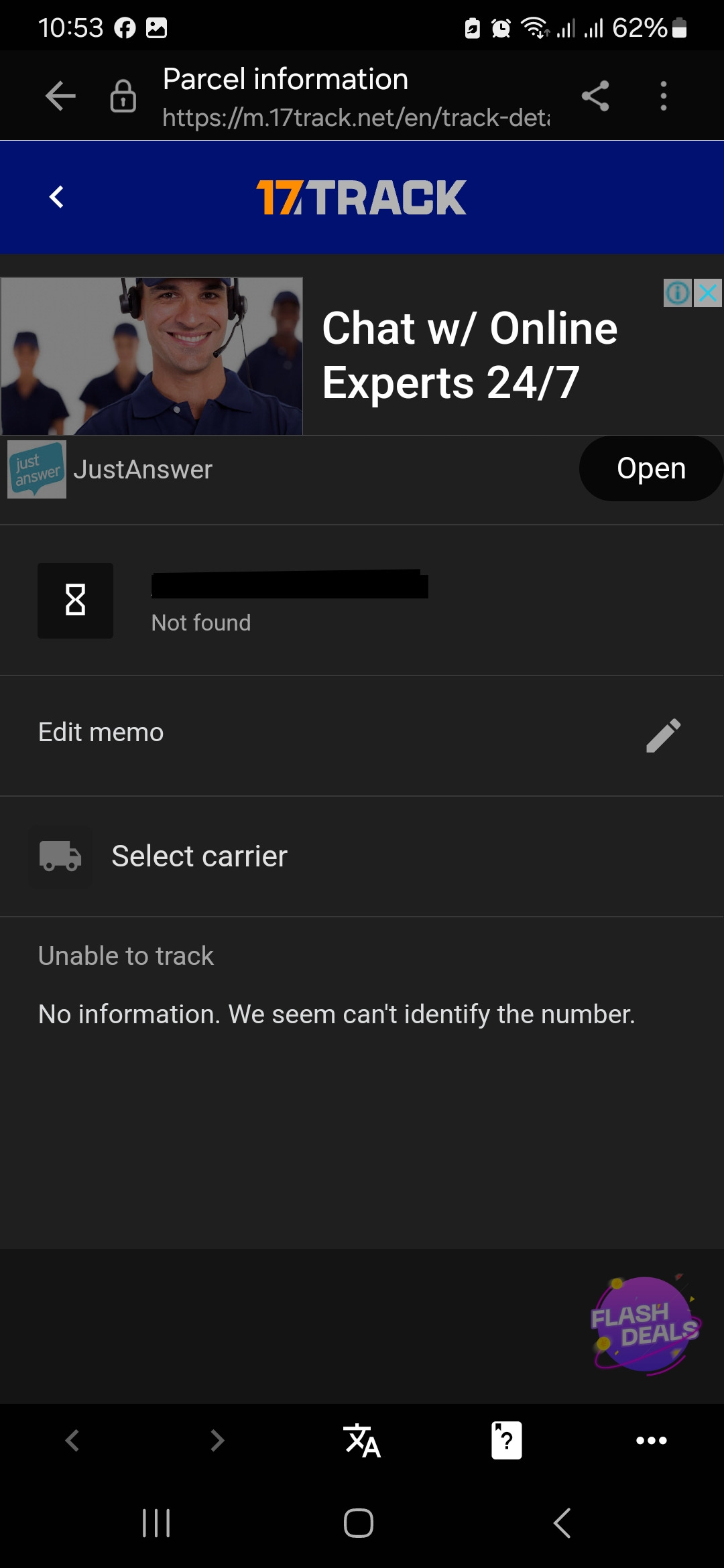
Task: Open the browser's three-dot overflow menu
Action: click(x=663, y=96)
